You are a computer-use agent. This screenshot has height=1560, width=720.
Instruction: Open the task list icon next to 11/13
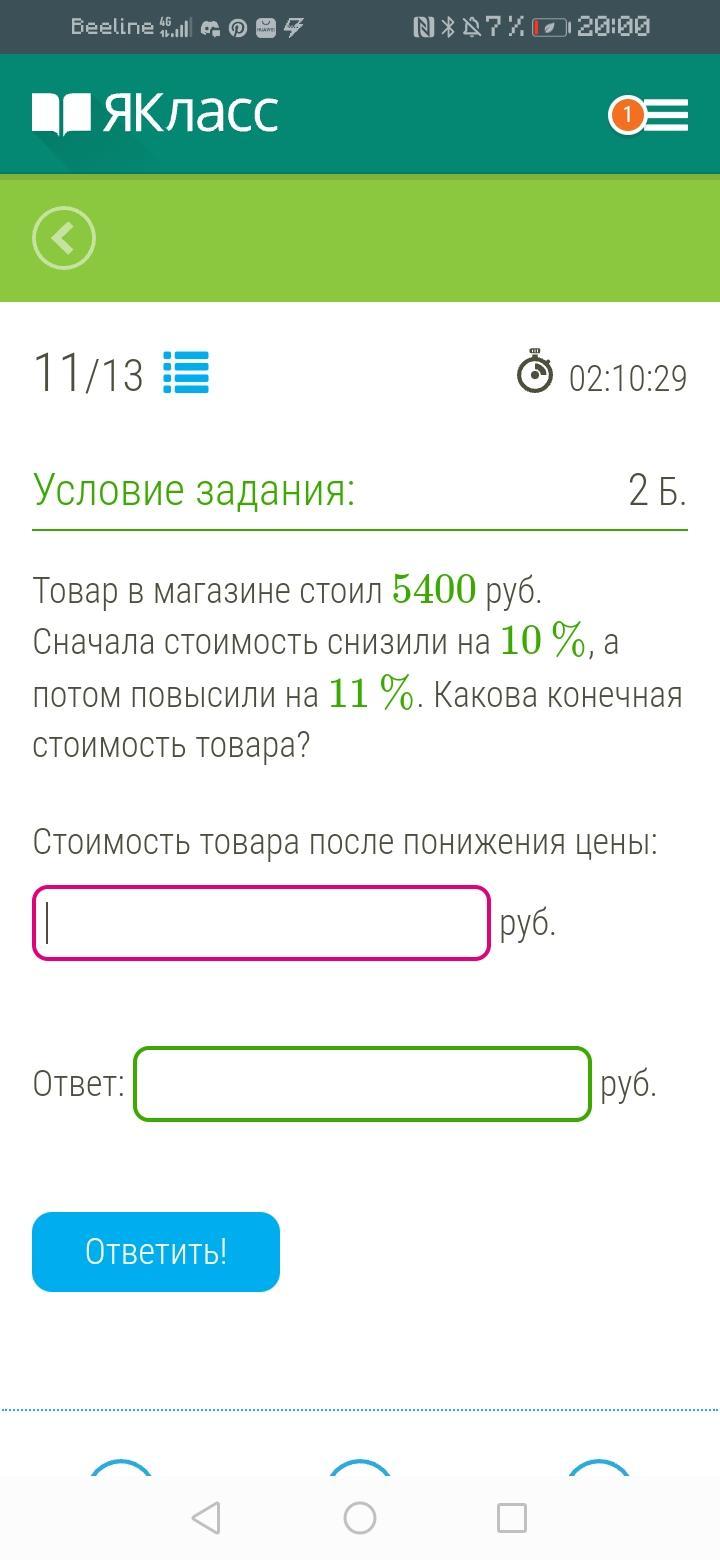click(186, 373)
